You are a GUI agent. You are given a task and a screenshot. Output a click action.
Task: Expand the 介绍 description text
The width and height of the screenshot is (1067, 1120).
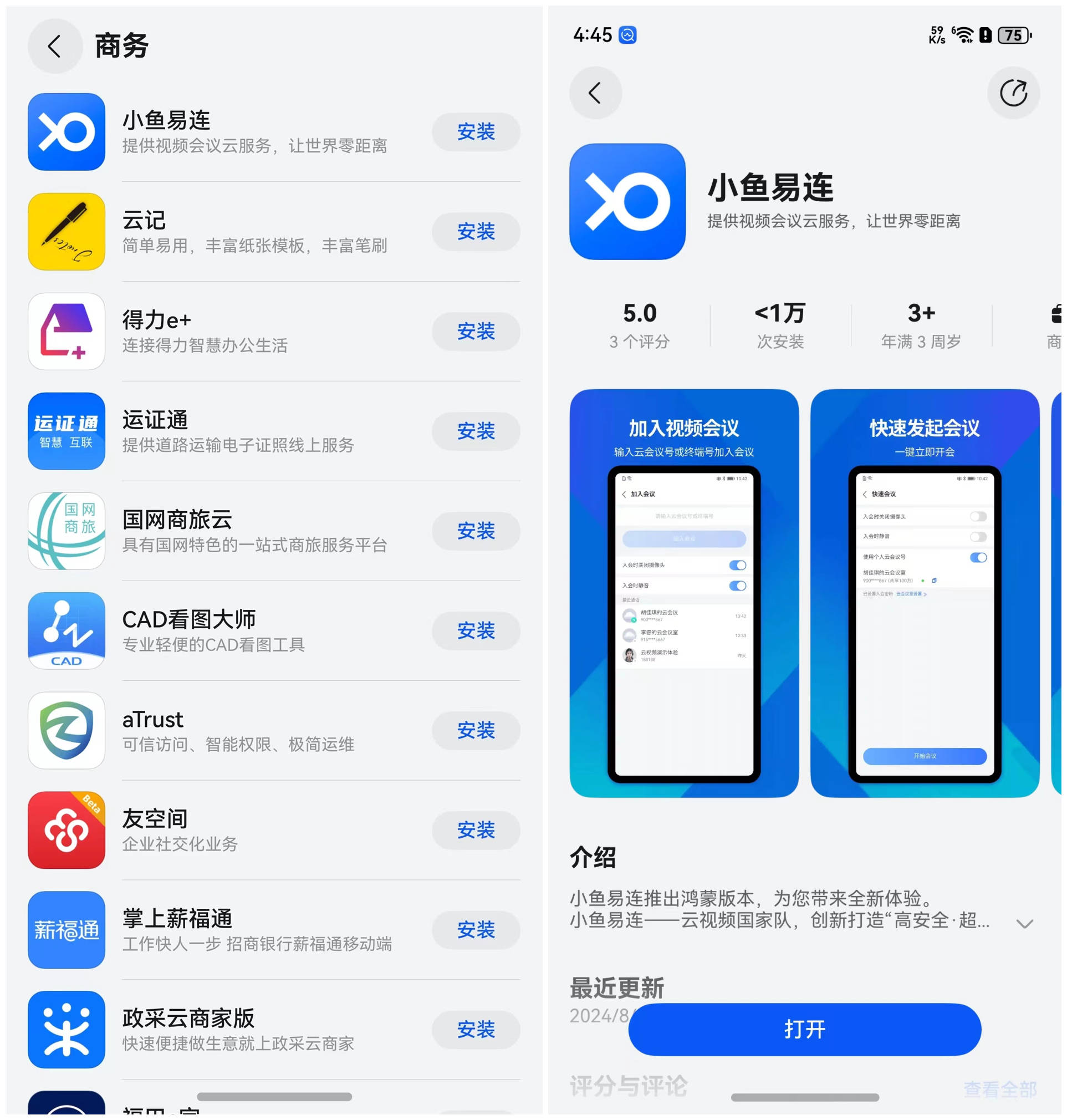click(x=1024, y=923)
